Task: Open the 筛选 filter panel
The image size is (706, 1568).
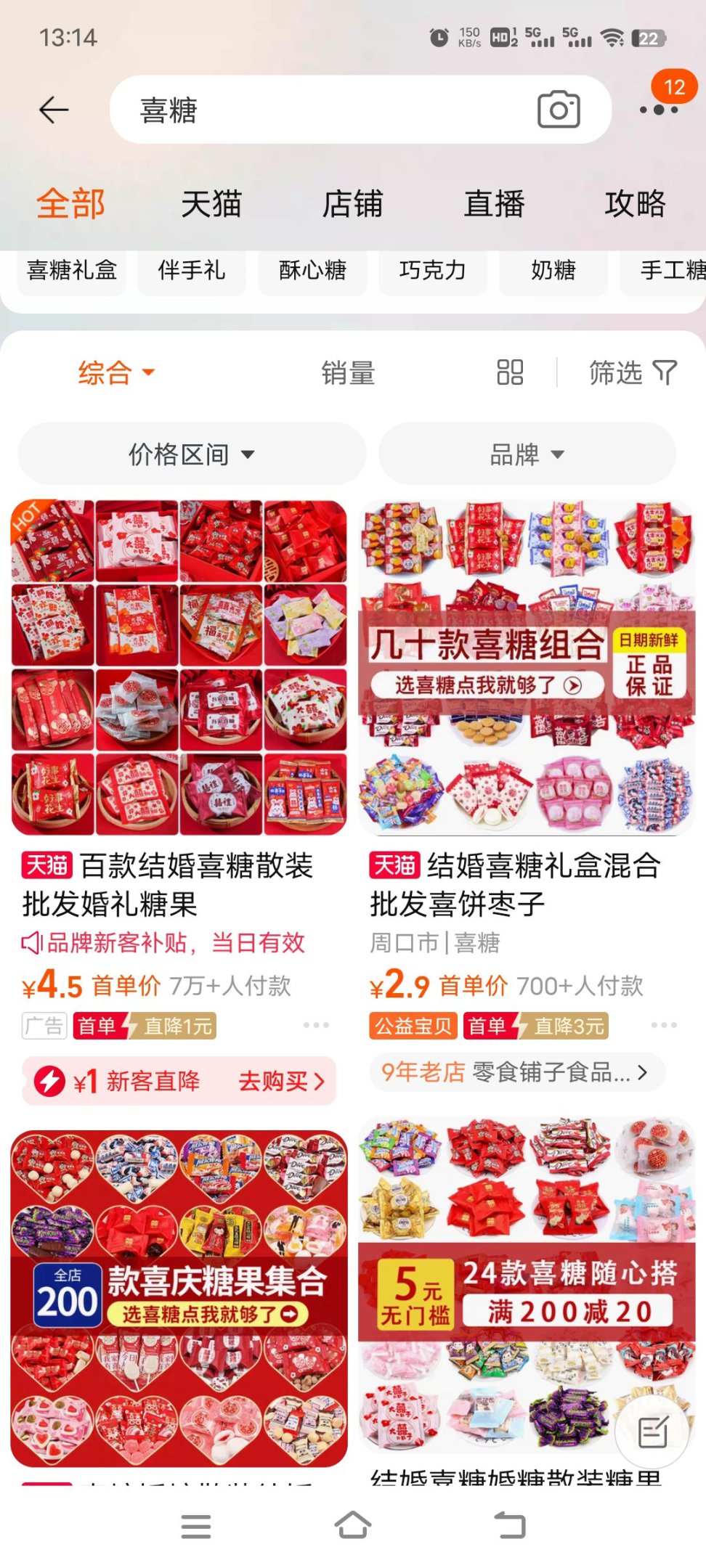Action: coord(632,373)
